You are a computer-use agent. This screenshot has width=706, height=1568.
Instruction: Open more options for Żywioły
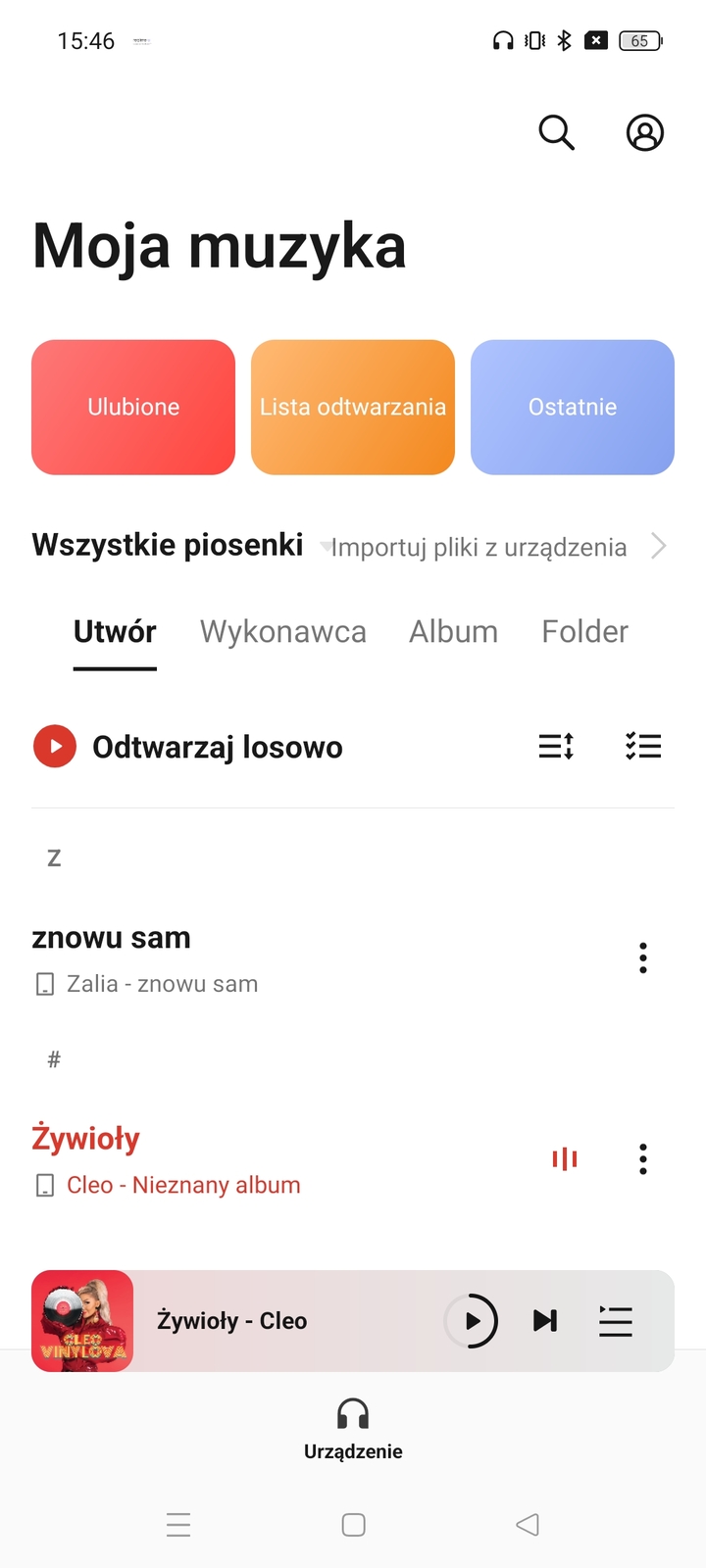coord(643,1158)
